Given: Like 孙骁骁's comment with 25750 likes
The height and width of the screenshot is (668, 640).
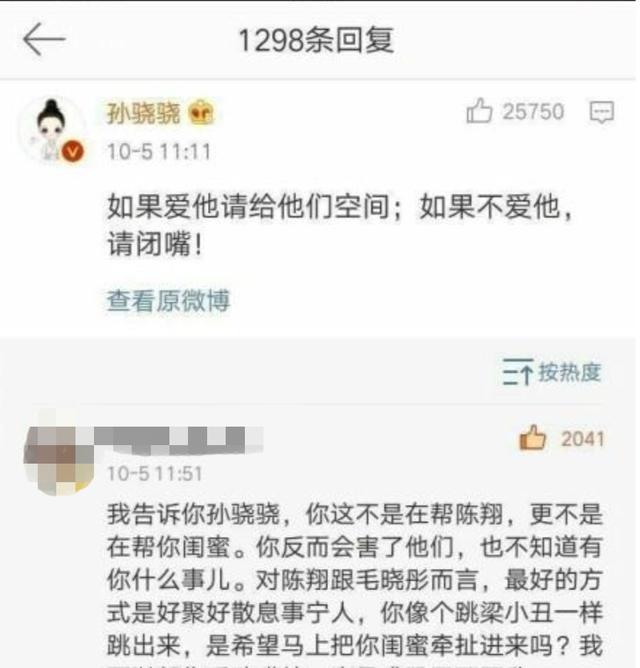Looking at the screenshot, I should [x=481, y=112].
